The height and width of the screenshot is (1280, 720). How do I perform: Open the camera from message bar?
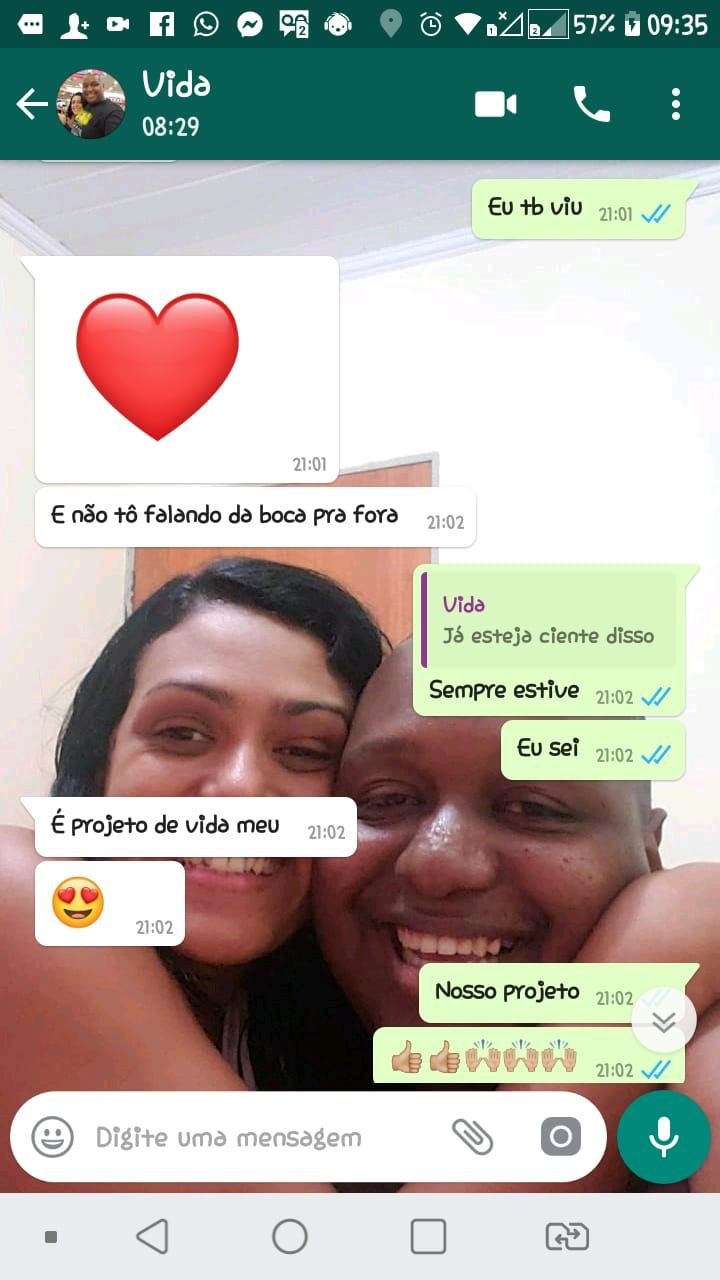(560, 1137)
